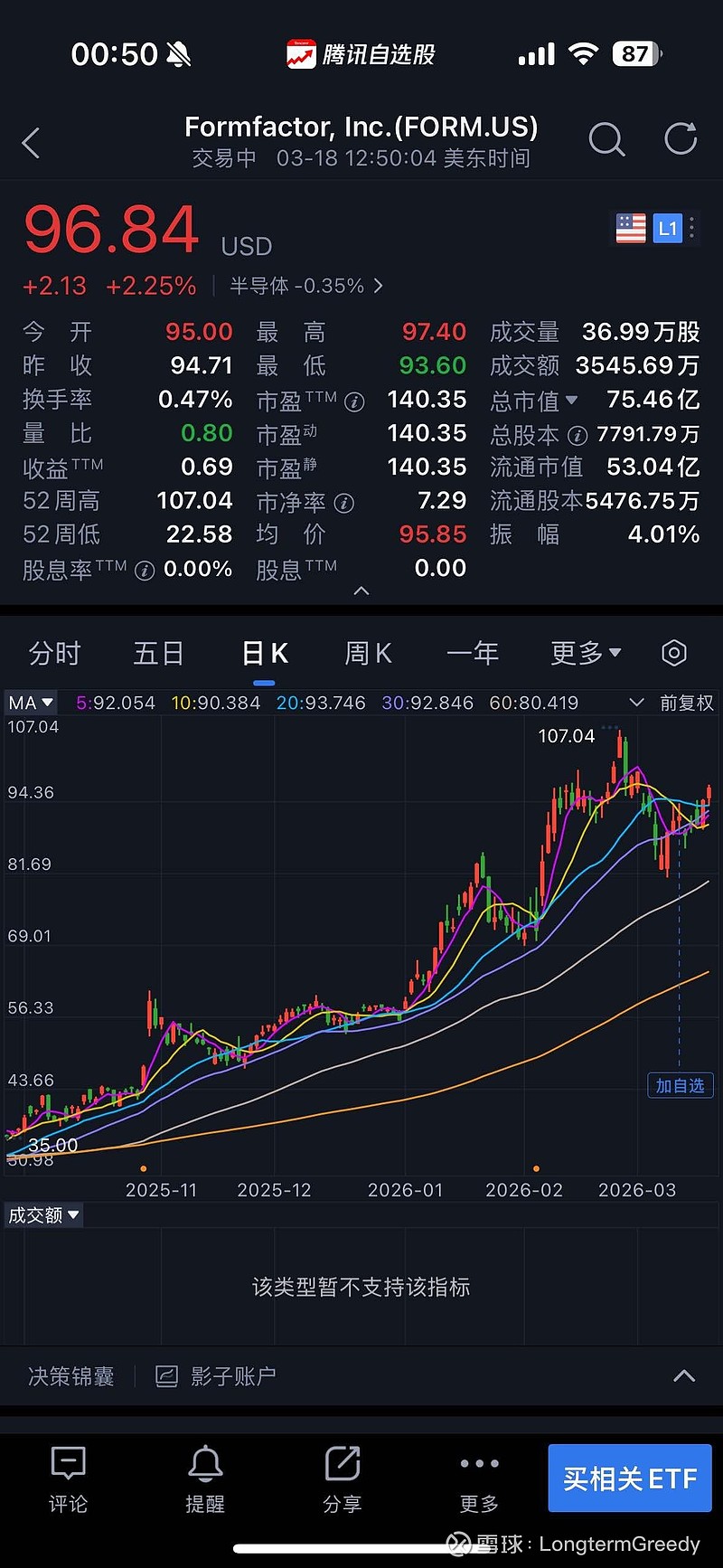
Task: Refresh the quote data
Action: (x=681, y=139)
